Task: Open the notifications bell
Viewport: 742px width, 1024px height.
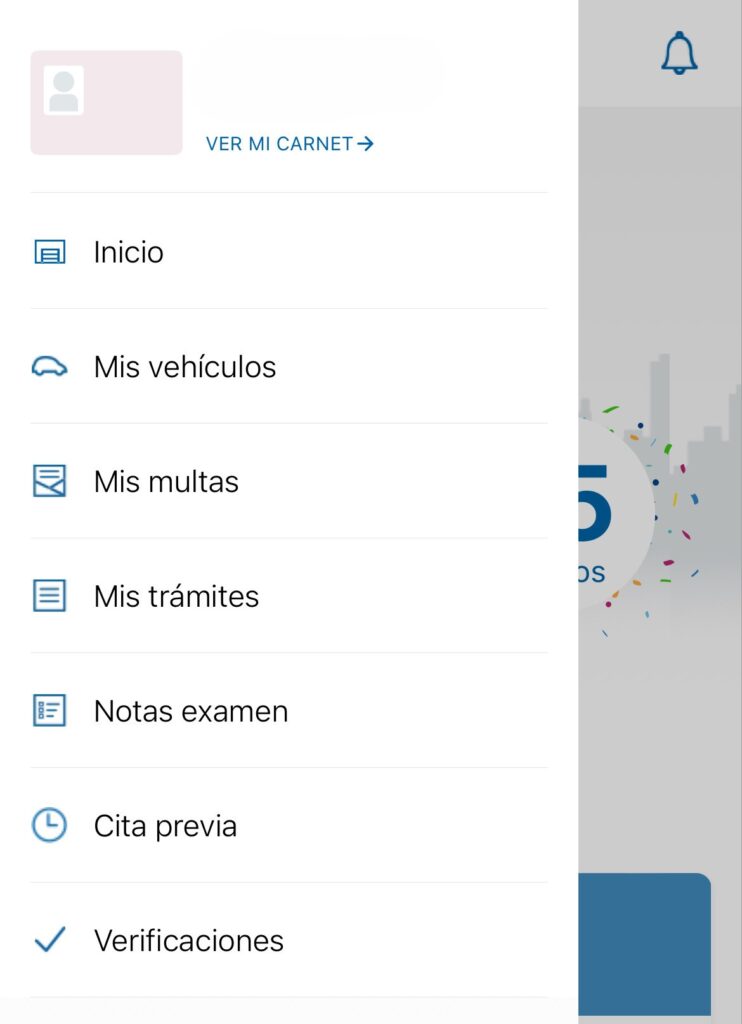Action: click(x=679, y=52)
